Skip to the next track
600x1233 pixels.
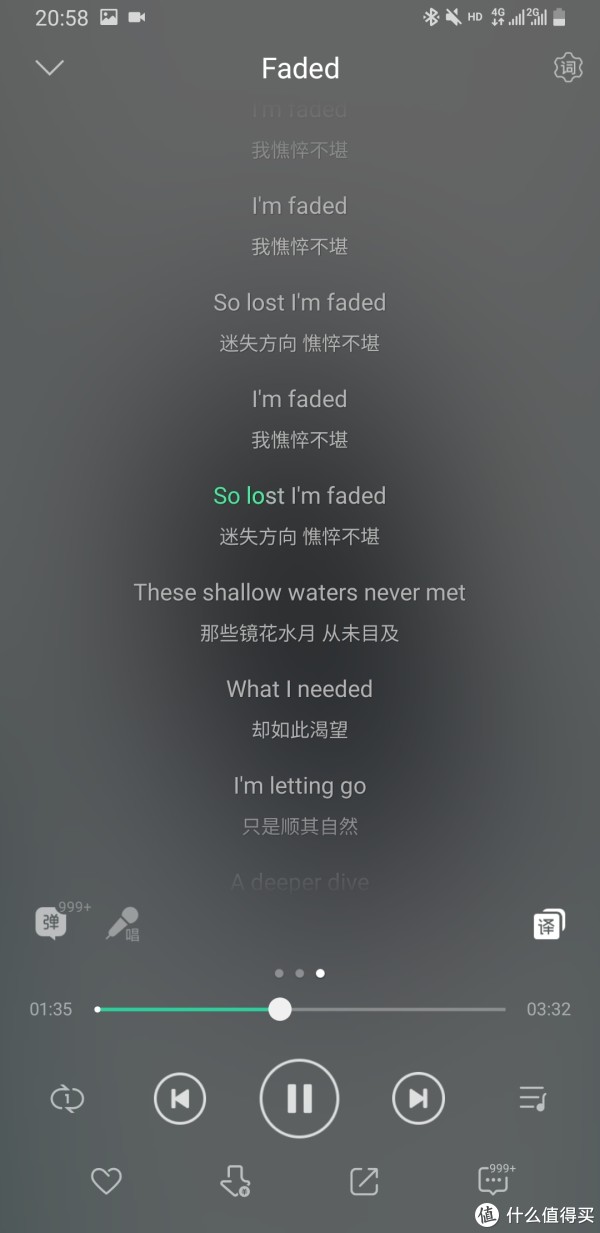click(418, 1099)
